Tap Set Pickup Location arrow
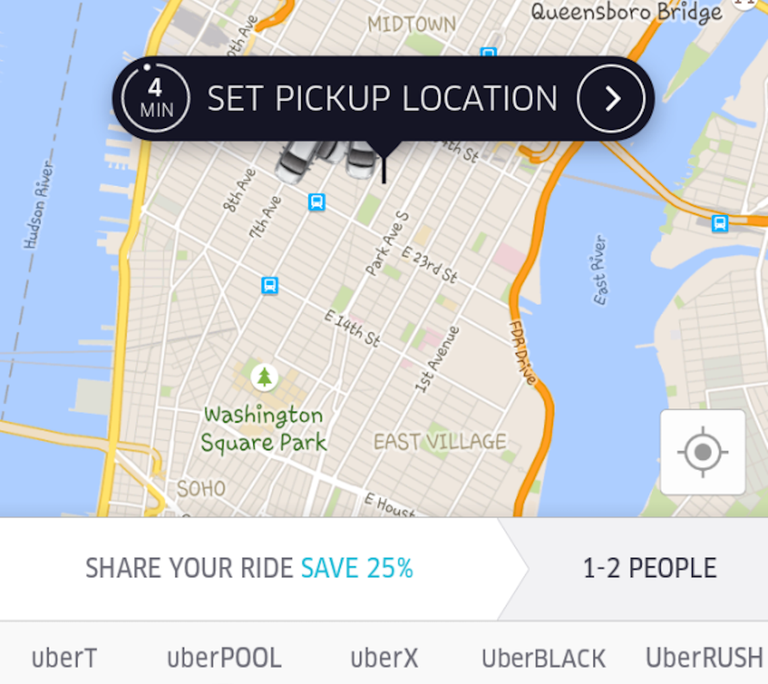Screen dimensions: 768x684 611,98
